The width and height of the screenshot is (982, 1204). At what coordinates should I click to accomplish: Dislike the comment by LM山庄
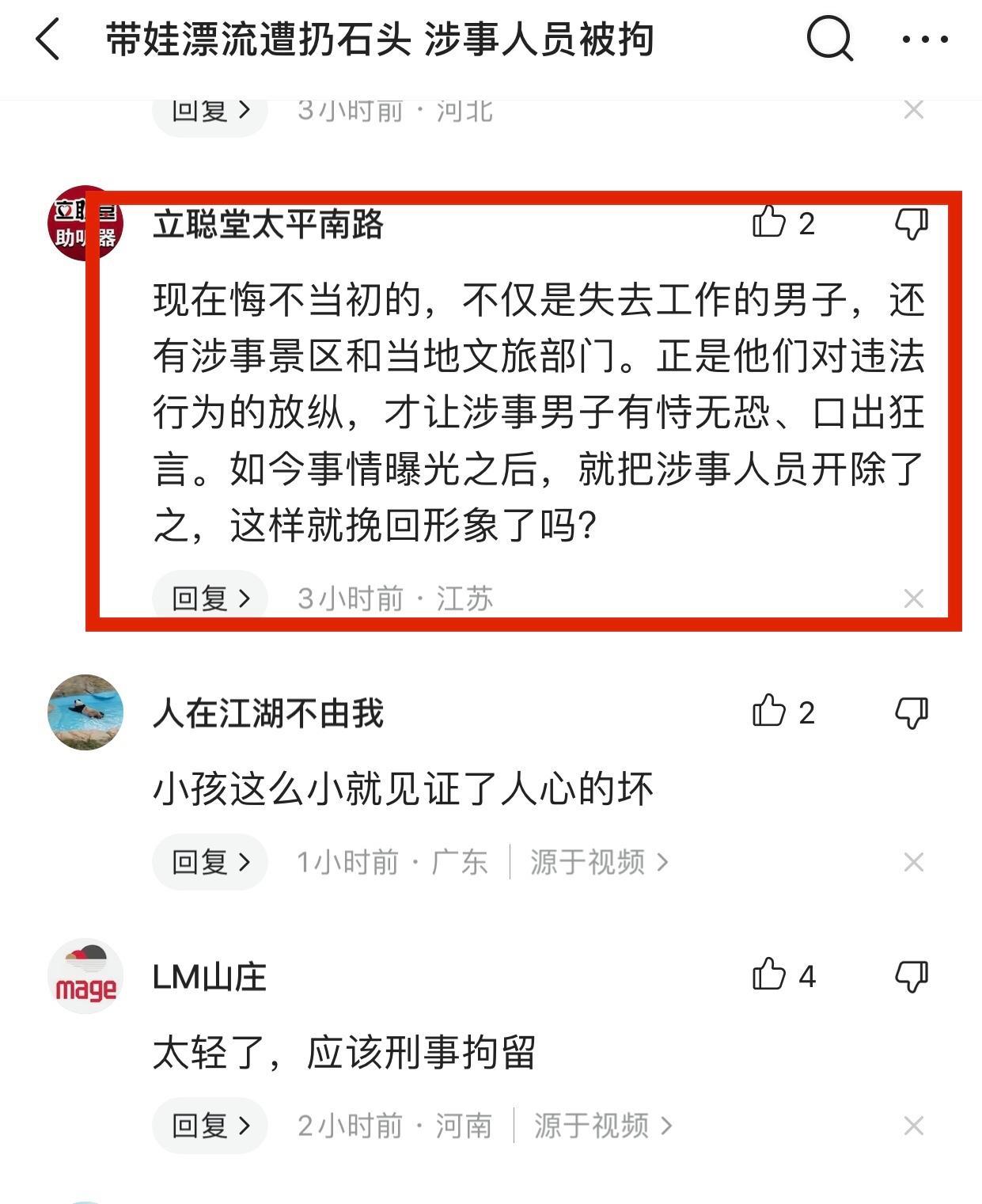(911, 976)
